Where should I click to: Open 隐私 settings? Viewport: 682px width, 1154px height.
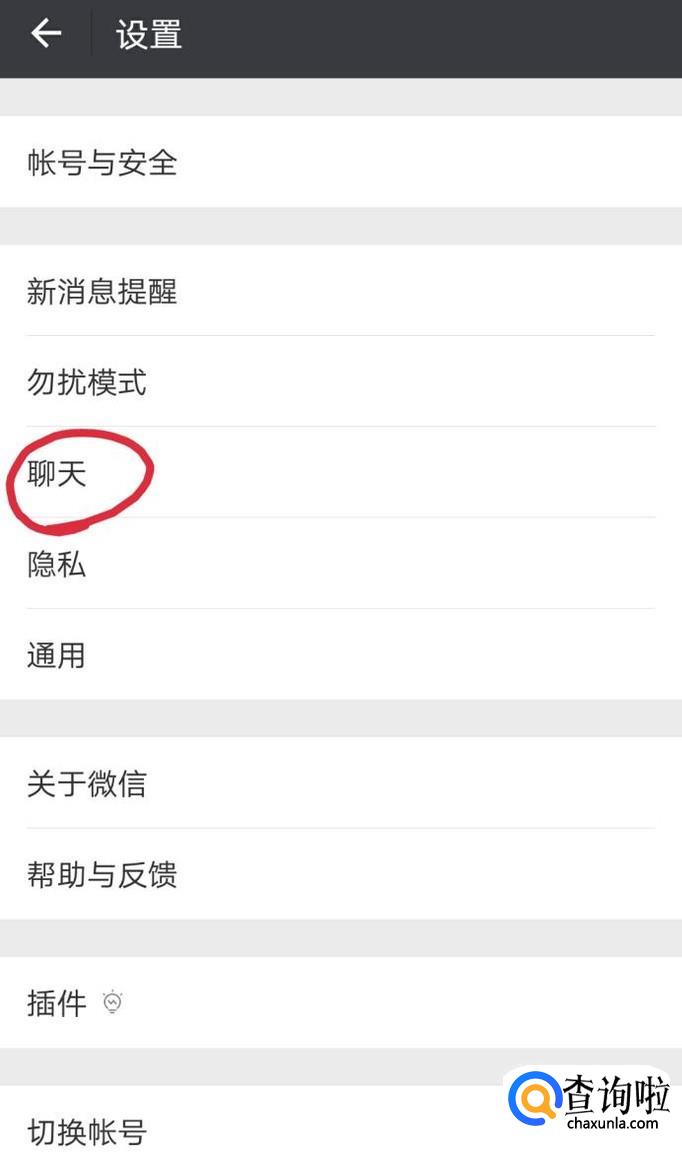(341, 564)
